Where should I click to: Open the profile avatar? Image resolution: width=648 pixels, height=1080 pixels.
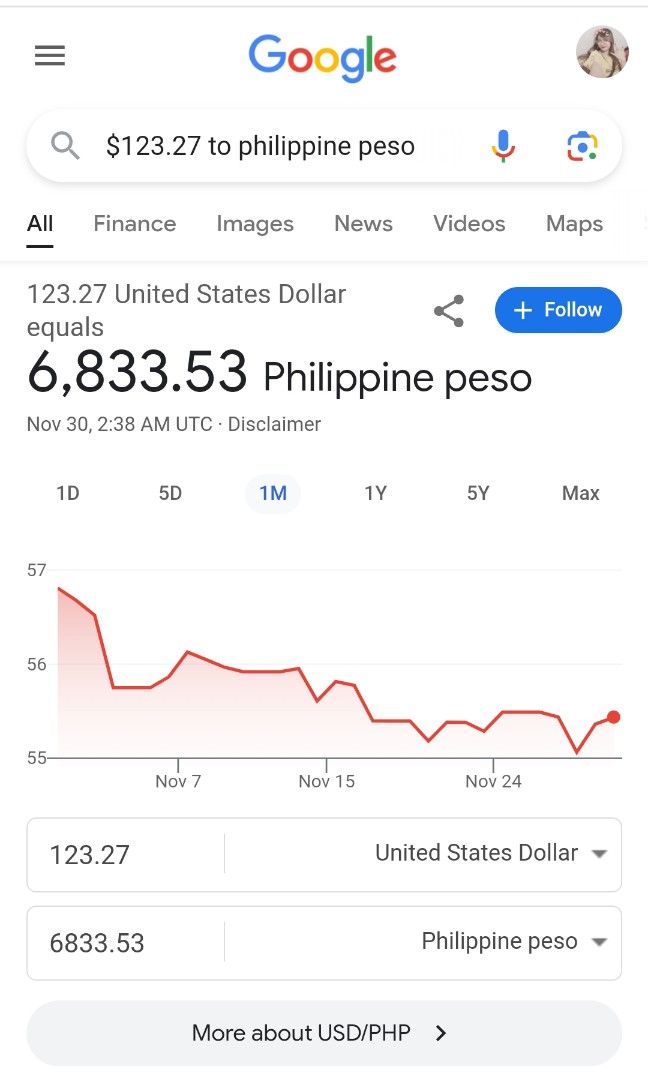pyautogui.click(x=602, y=53)
